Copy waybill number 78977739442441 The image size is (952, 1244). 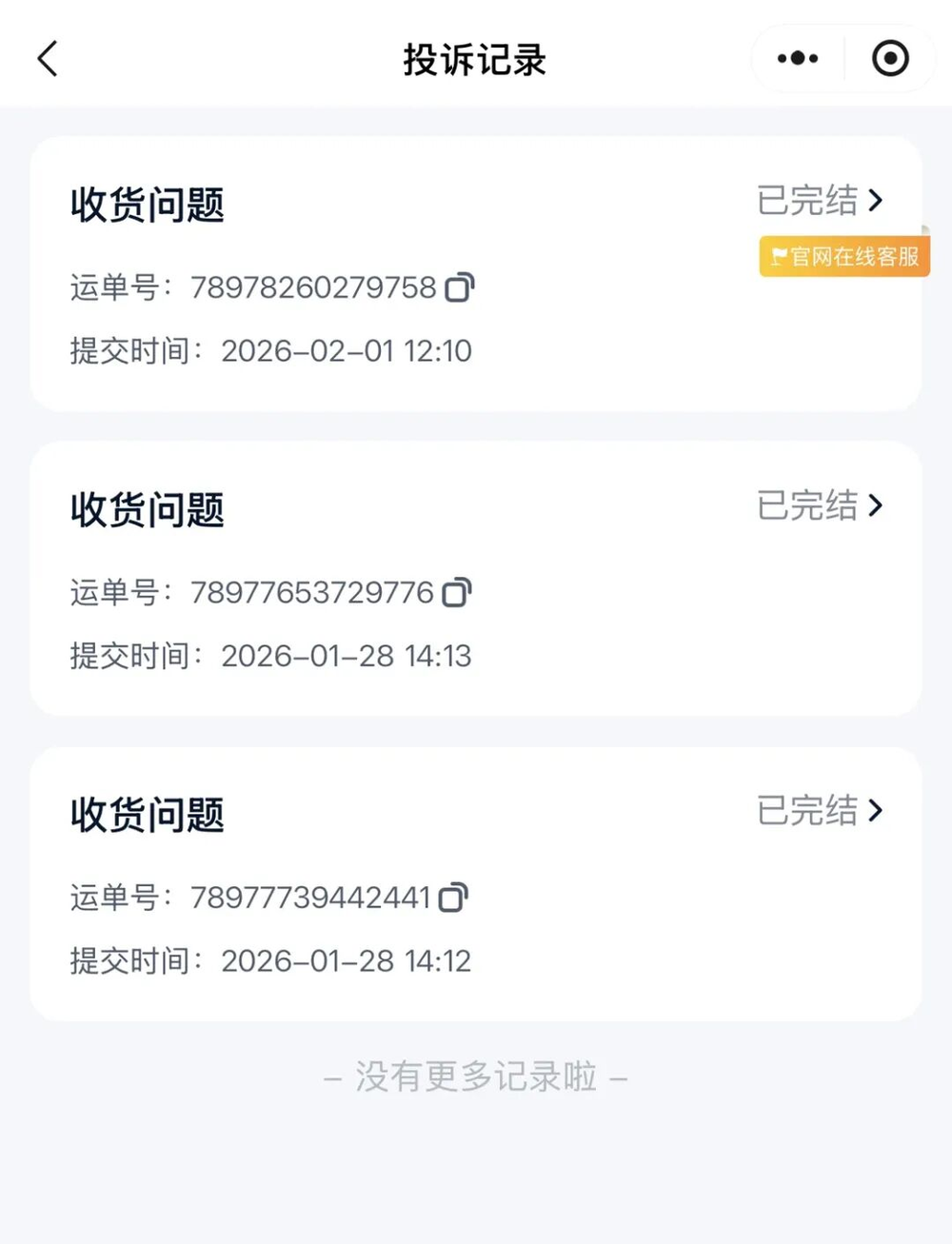[453, 898]
